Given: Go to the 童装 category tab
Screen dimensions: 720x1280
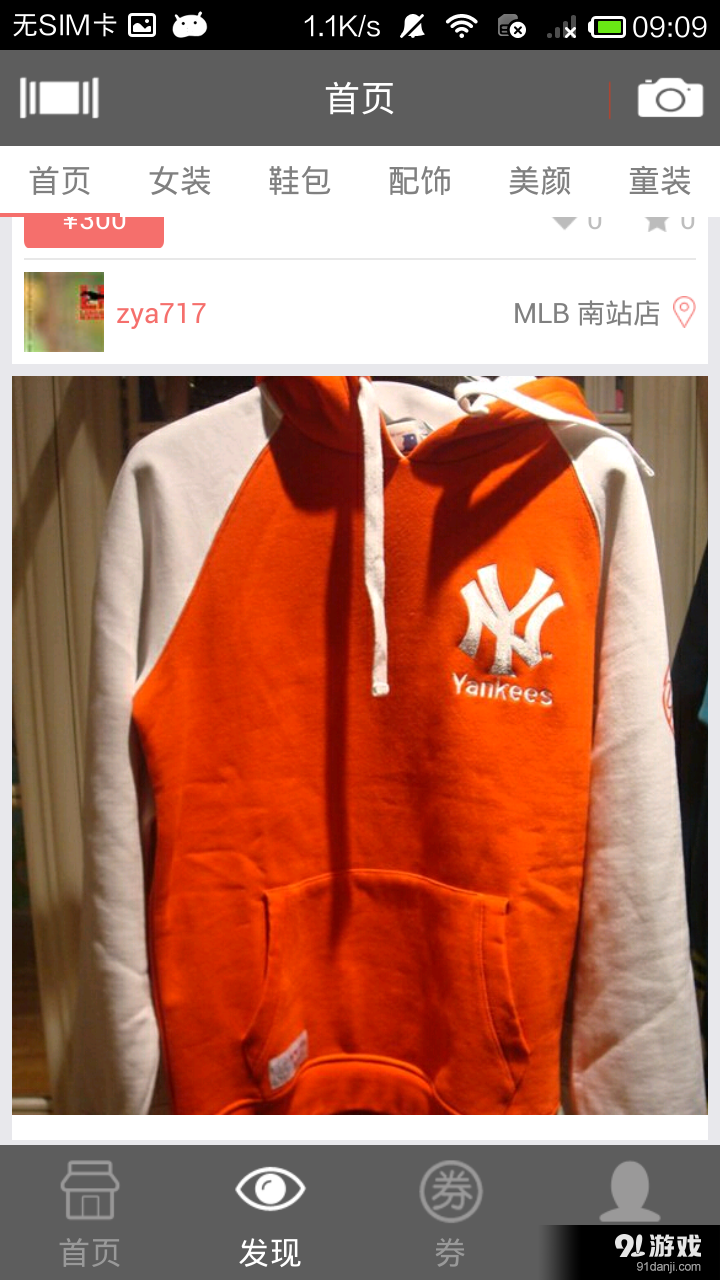Looking at the screenshot, I should [659, 181].
